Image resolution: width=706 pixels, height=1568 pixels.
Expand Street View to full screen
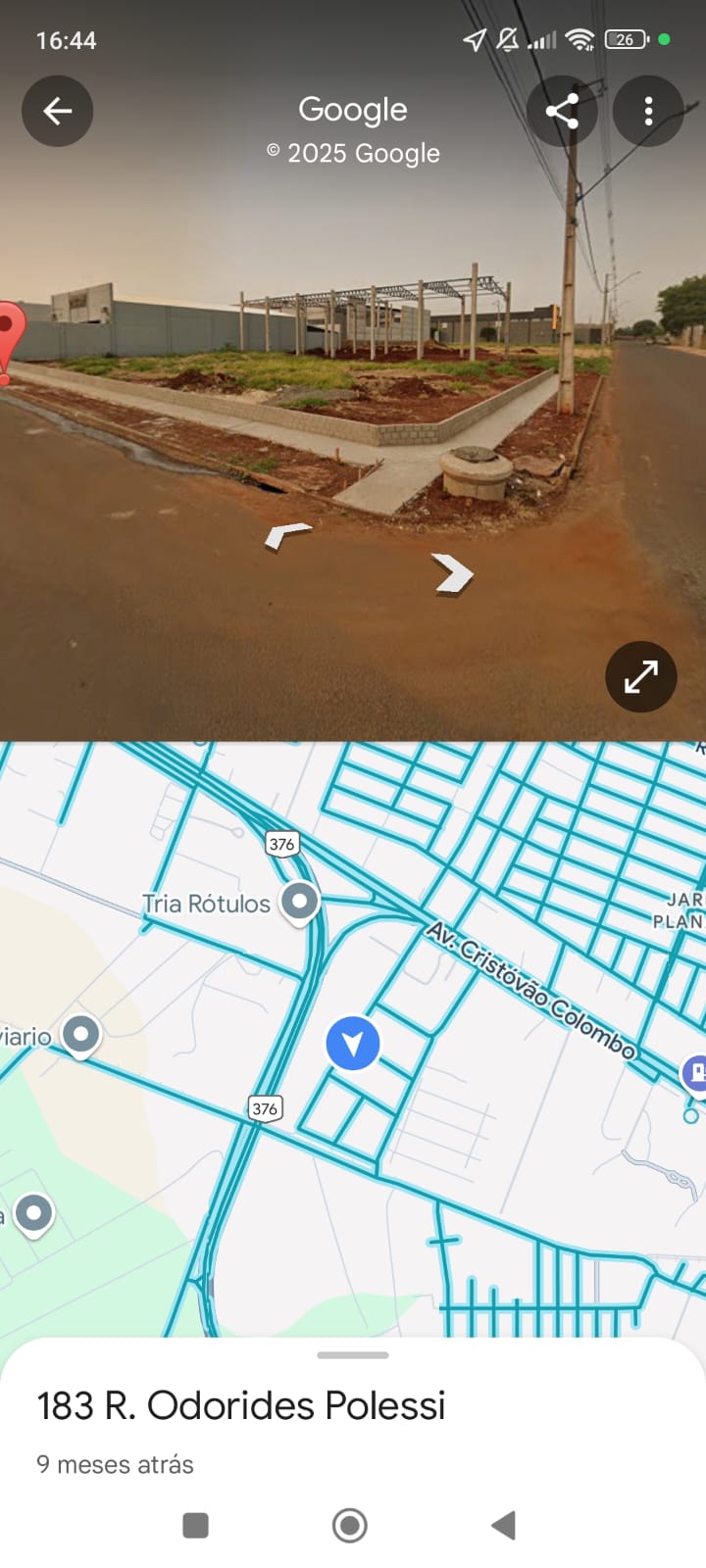[x=641, y=676]
